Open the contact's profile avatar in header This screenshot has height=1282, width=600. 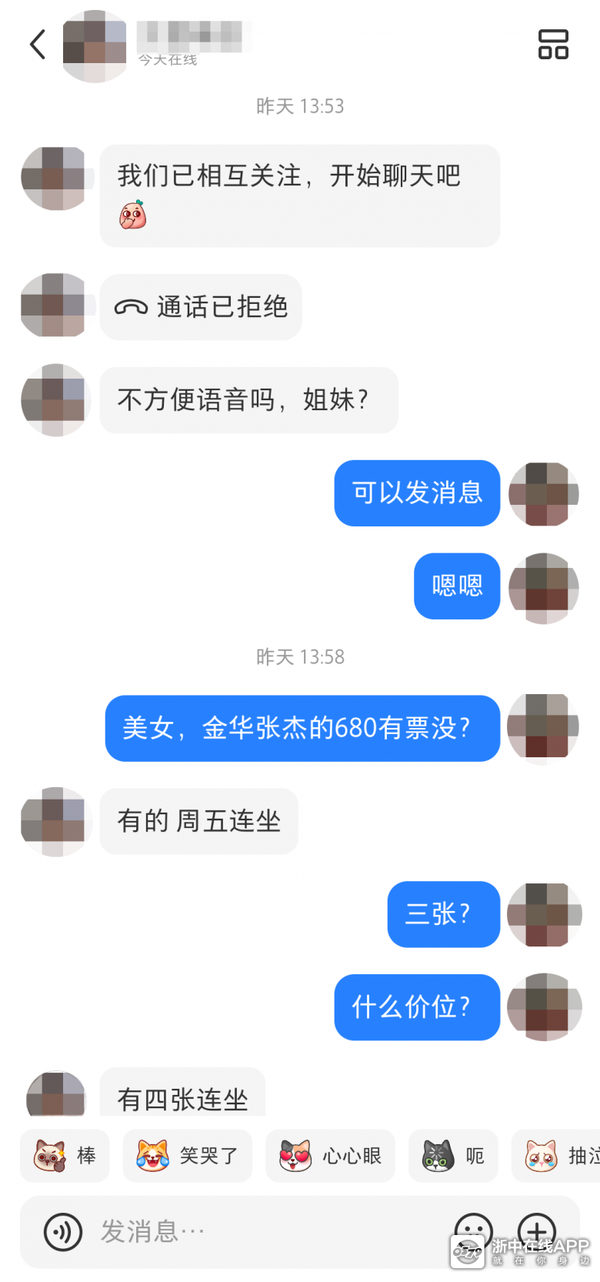pyautogui.click(x=95, y=46)
